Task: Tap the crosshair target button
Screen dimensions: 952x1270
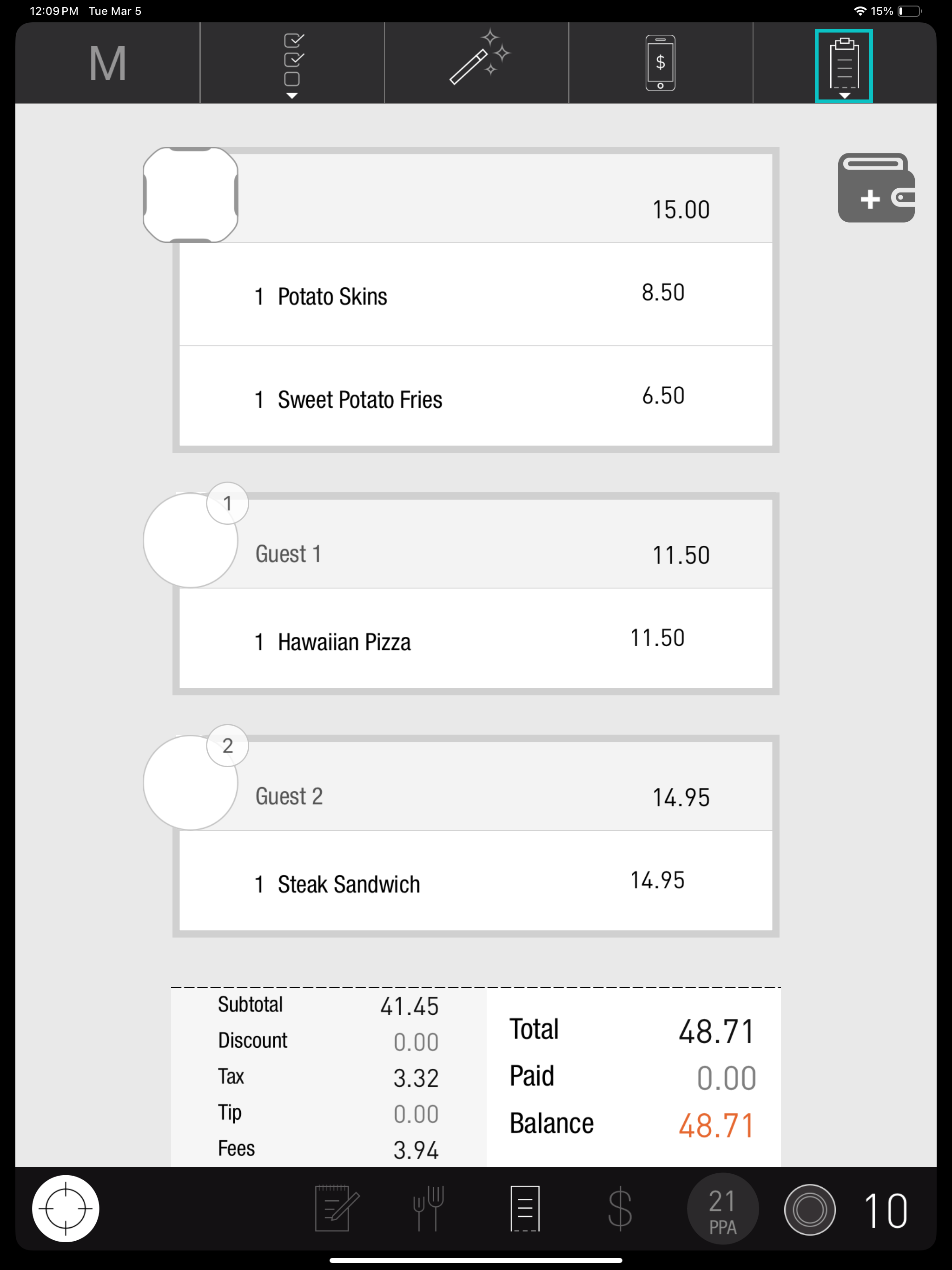Action: [x=66, y=1208]
